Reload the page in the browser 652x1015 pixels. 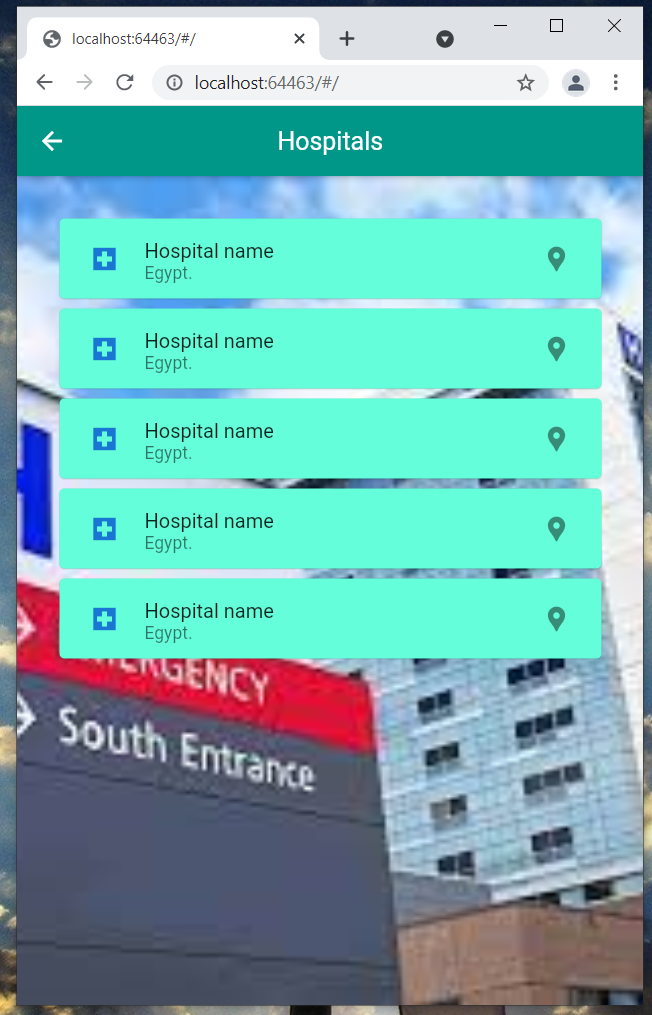125,83
